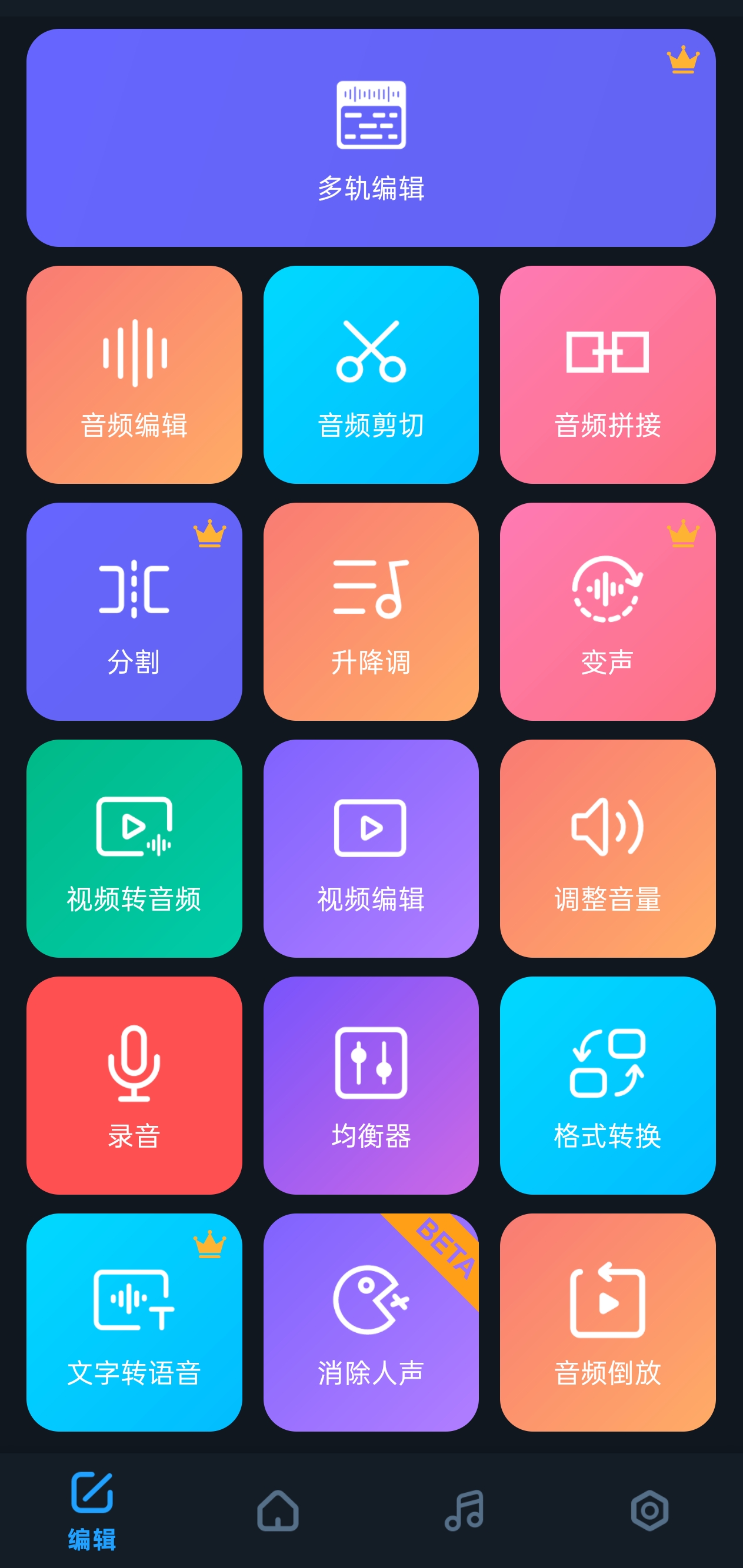
Task: Open the 分割 split tool
Action: 134,611
